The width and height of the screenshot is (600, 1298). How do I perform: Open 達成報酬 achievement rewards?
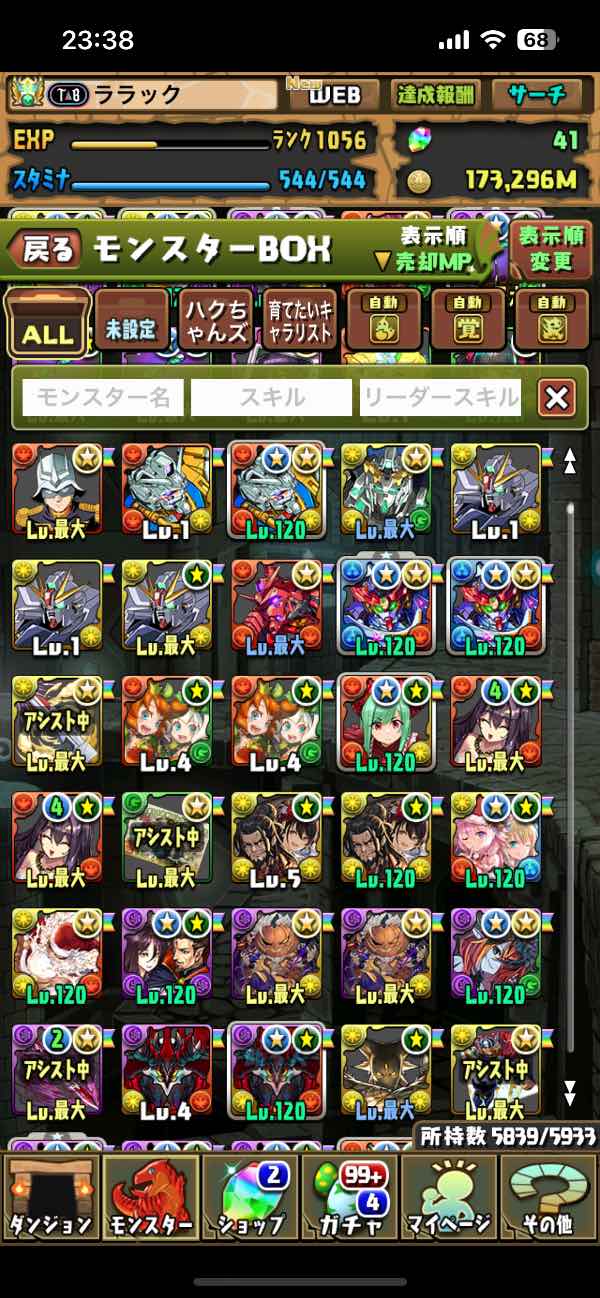(436, 95)
